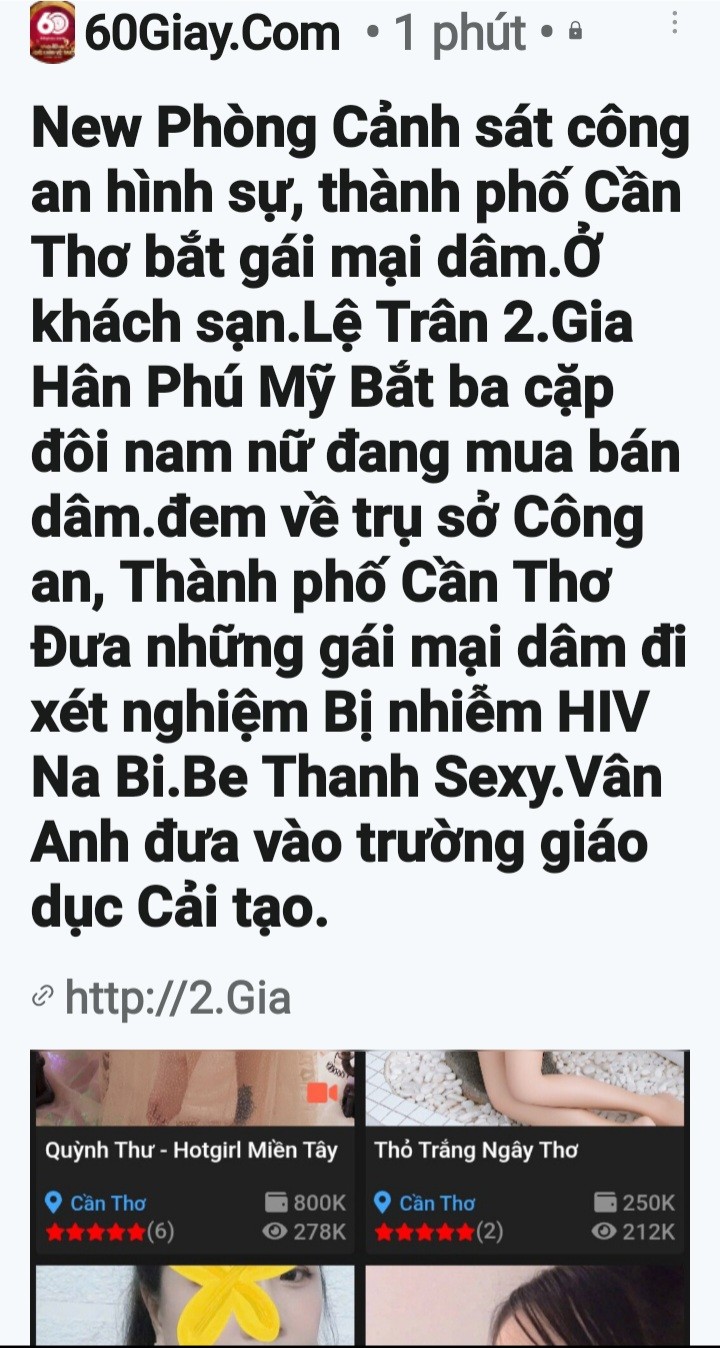This screenshot has width=720, height=1348.
Task: Open the 60Giay.Com profile
Action: coord(212,34)
